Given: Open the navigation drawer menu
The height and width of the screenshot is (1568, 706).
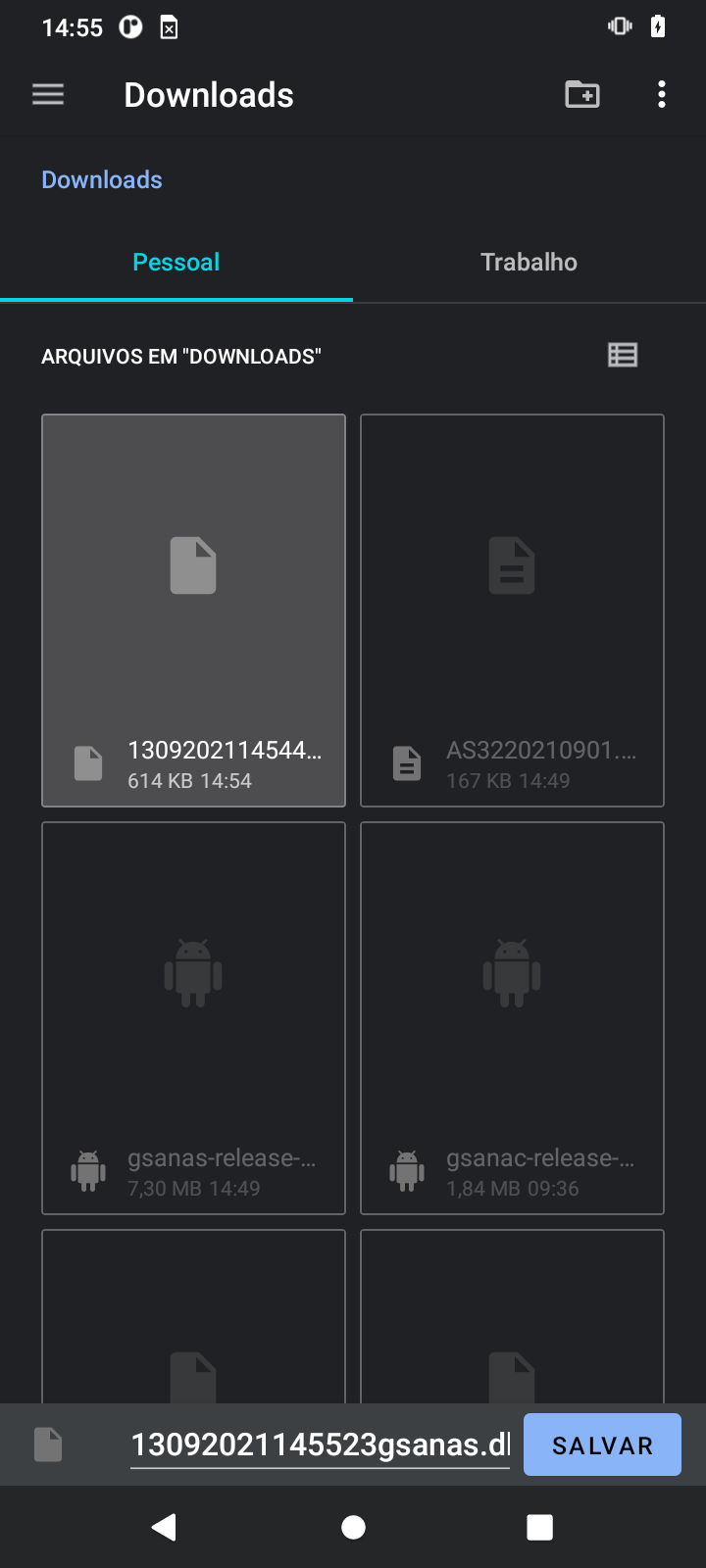Looking at the screenshot, I should tap(48, 95).
